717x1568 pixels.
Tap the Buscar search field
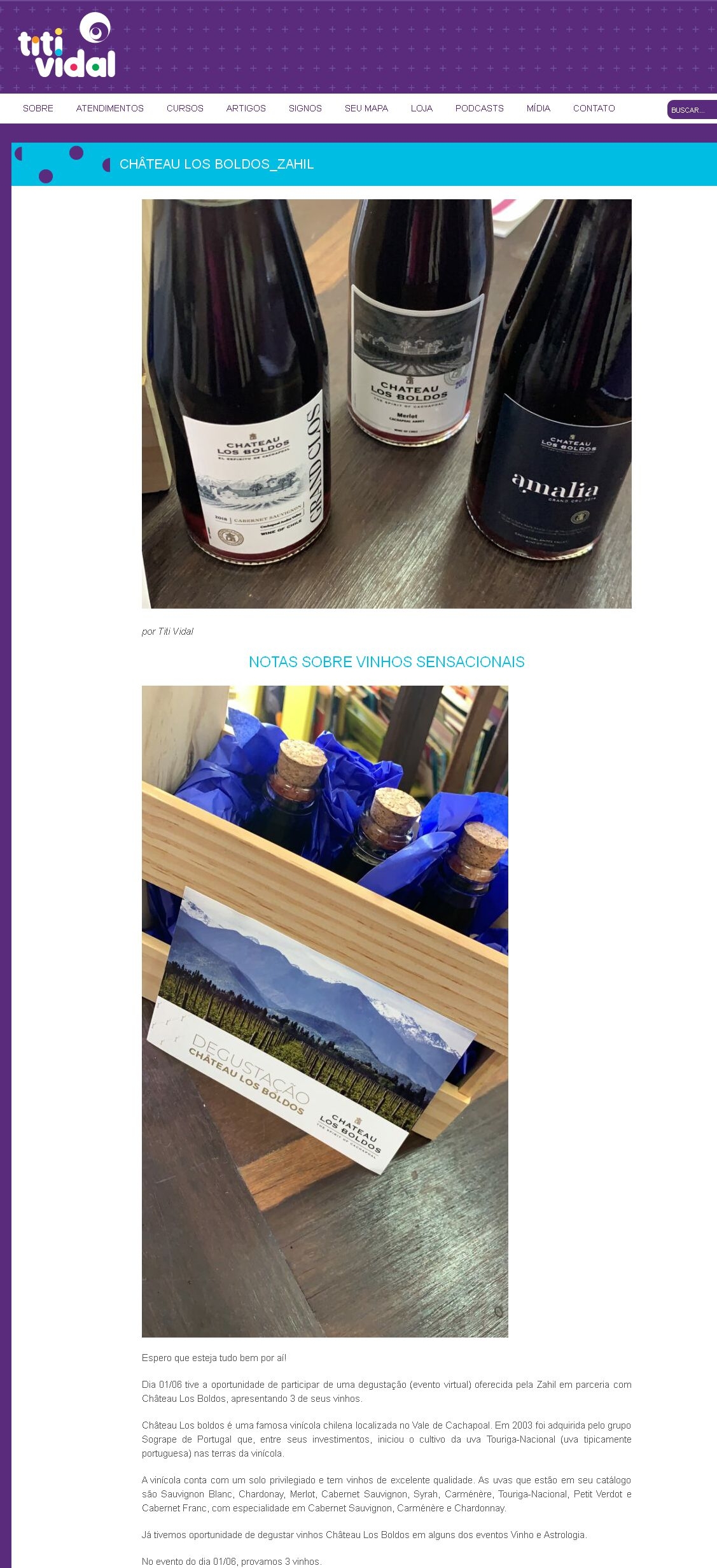tap(691, 110)
